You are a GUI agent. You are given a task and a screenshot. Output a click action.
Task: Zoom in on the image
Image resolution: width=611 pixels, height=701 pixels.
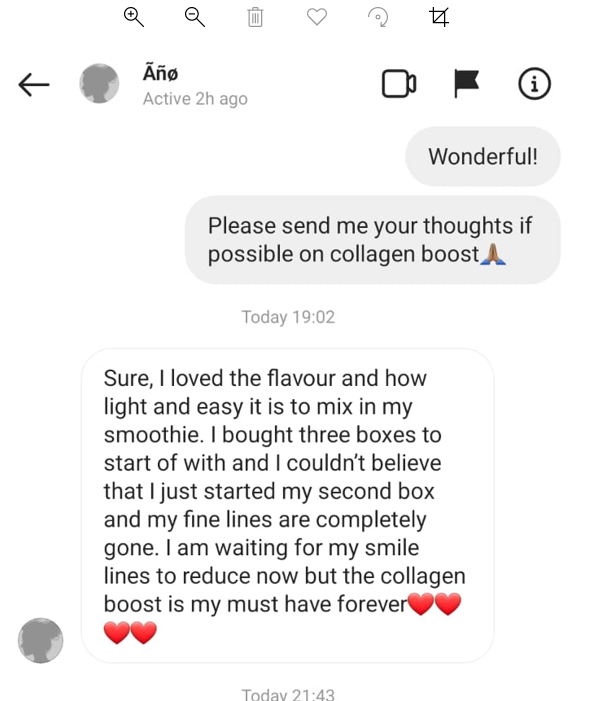[x=134, y=16]
